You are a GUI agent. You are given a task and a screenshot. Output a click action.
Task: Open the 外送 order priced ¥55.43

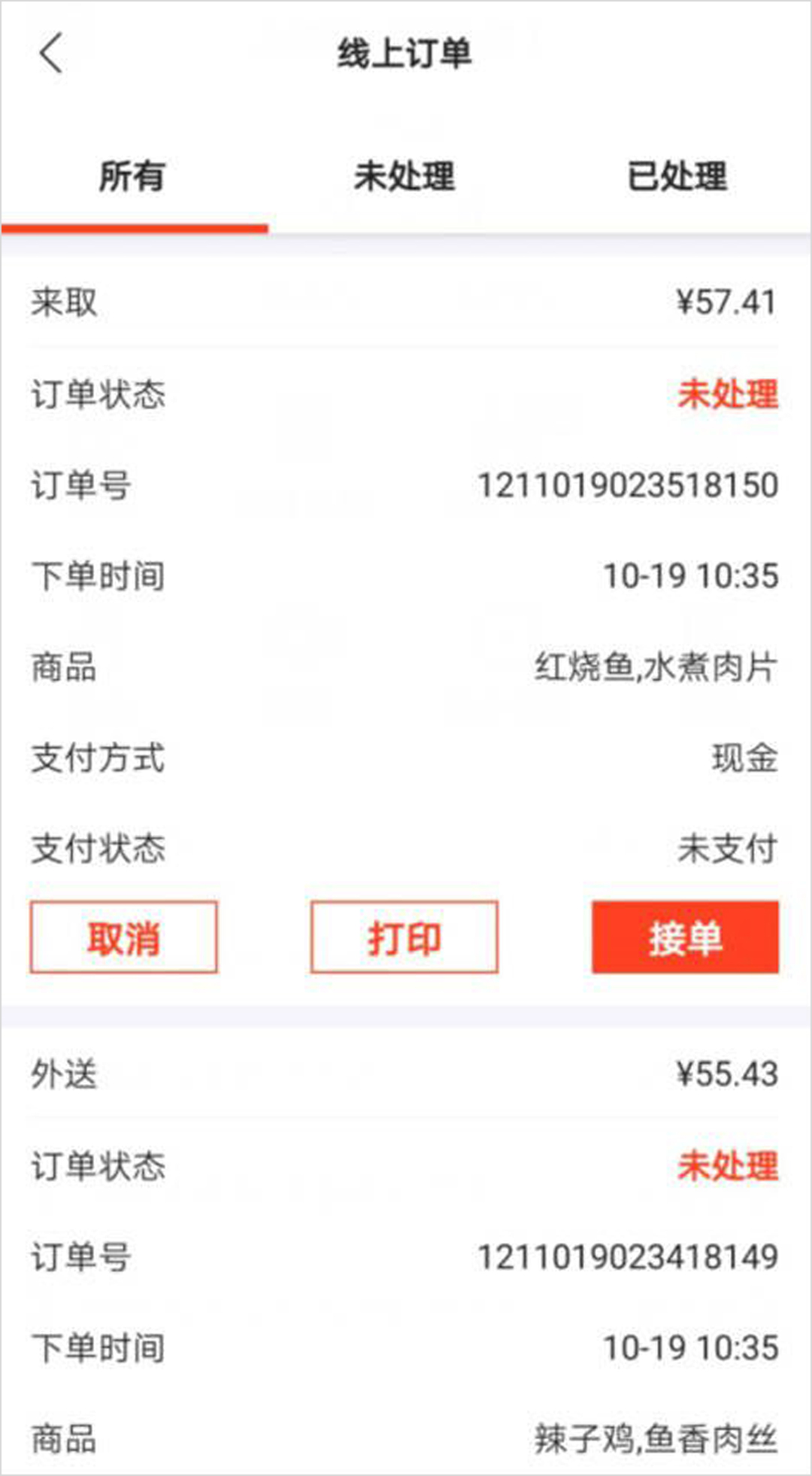click(x=404, y=1074)
